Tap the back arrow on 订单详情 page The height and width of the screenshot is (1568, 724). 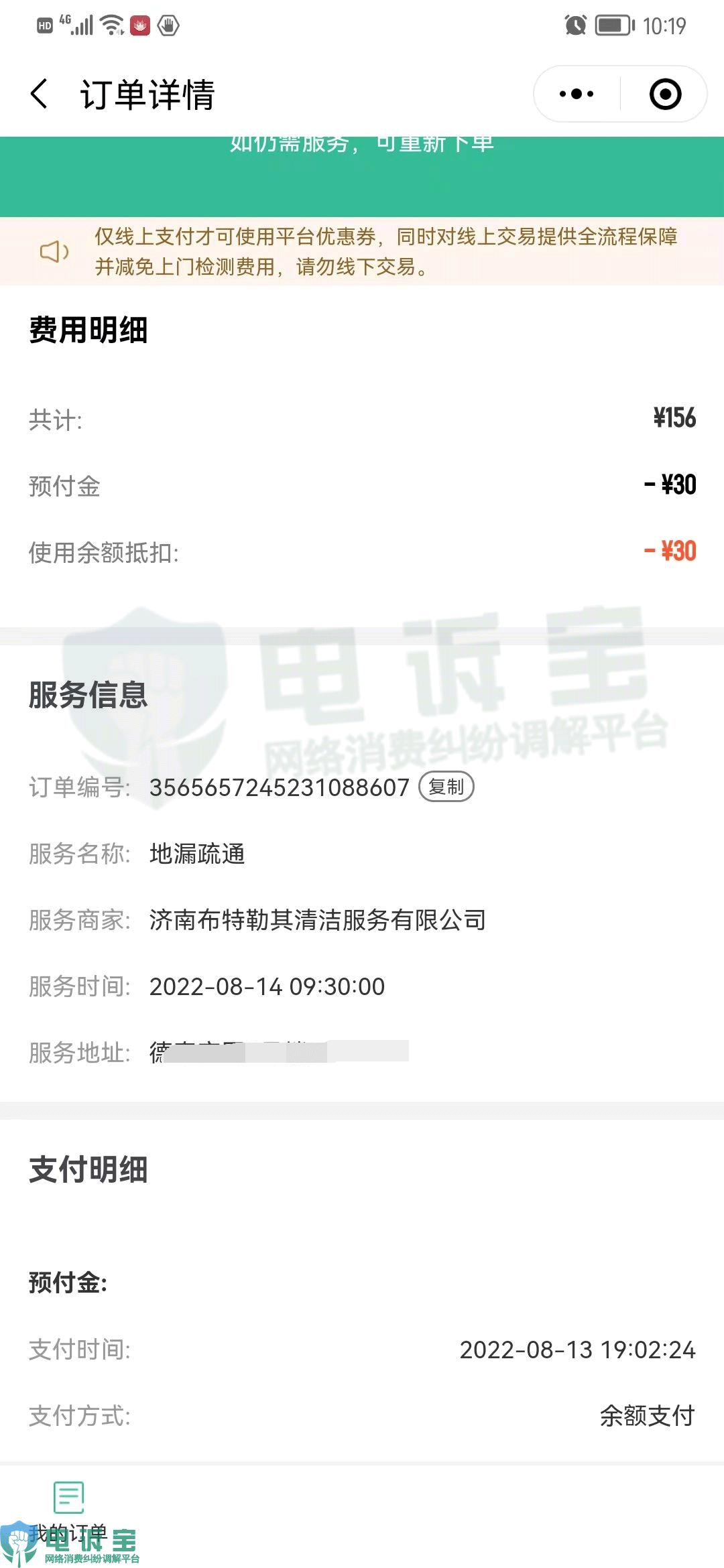pos(40,94)
